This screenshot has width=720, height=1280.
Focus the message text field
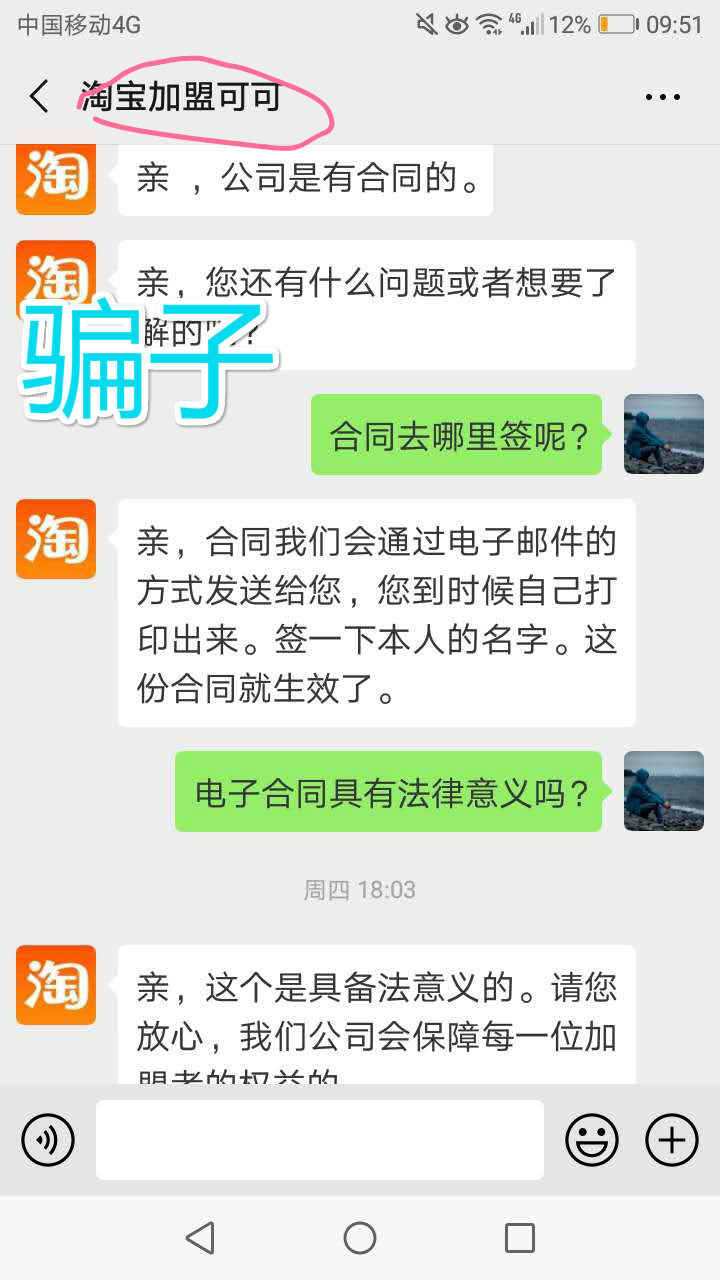[320, 1139]
